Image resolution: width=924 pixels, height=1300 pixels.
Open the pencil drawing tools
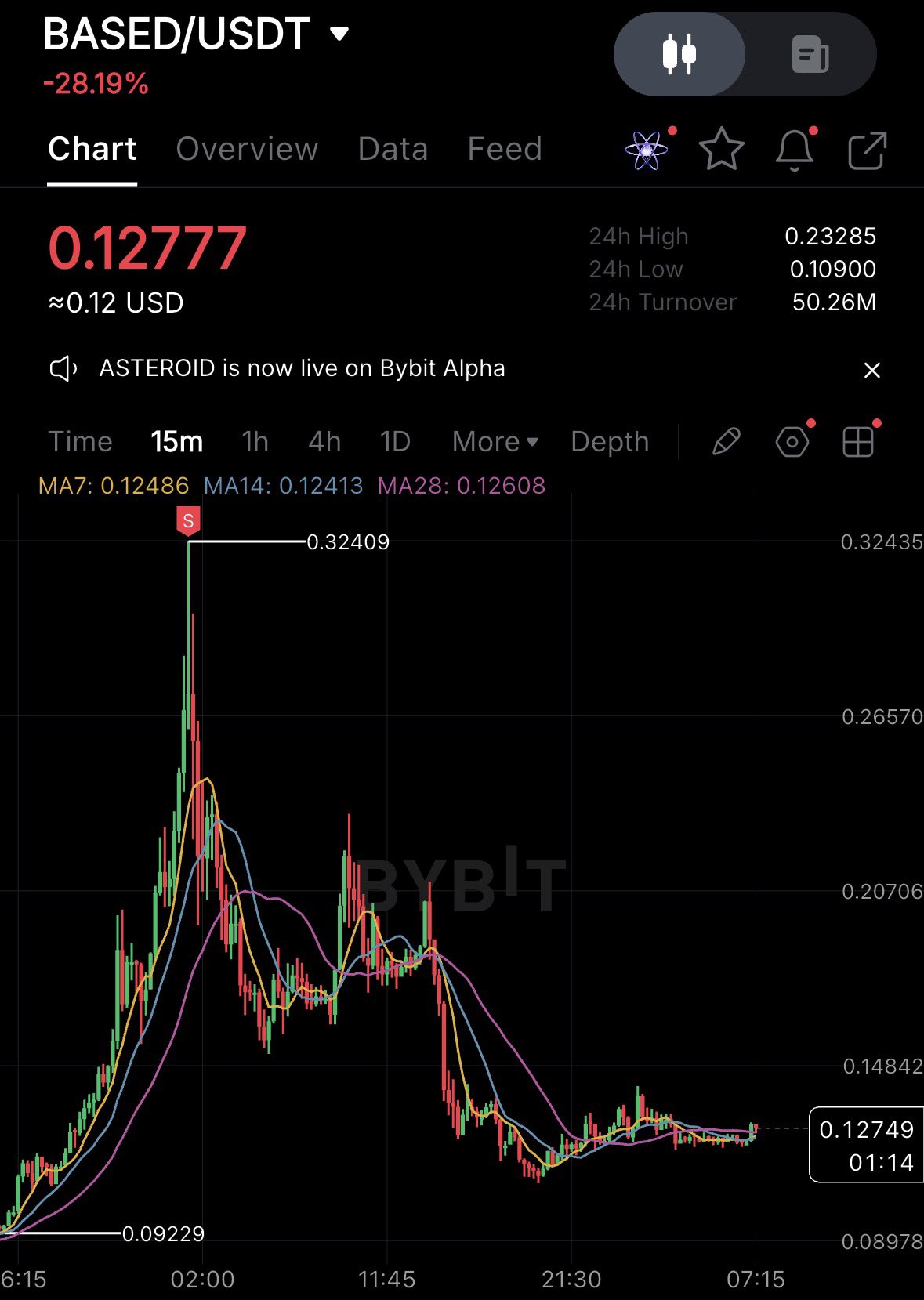(x=726, y=442)
